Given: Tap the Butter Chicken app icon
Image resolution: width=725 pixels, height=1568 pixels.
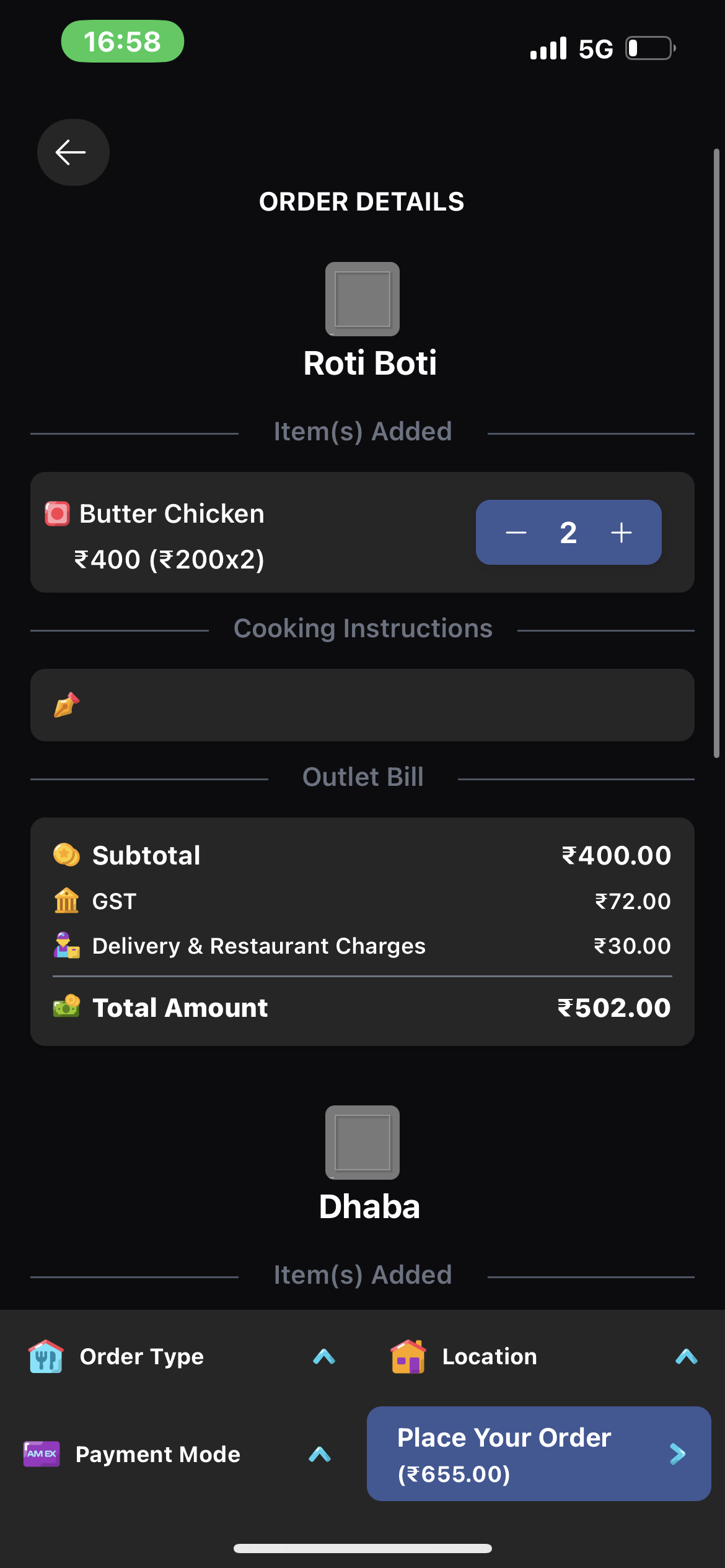Looking at the screenshot, I should coord(56,513).
